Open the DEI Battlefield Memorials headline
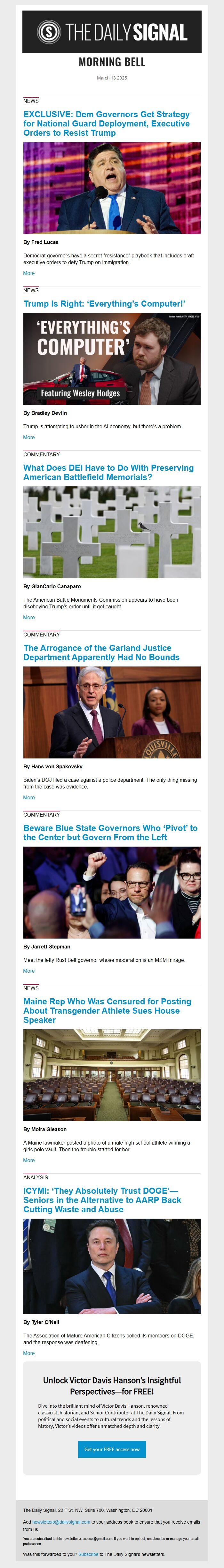Viewport: 224px width, 1568px height. (x=109, y=472)
